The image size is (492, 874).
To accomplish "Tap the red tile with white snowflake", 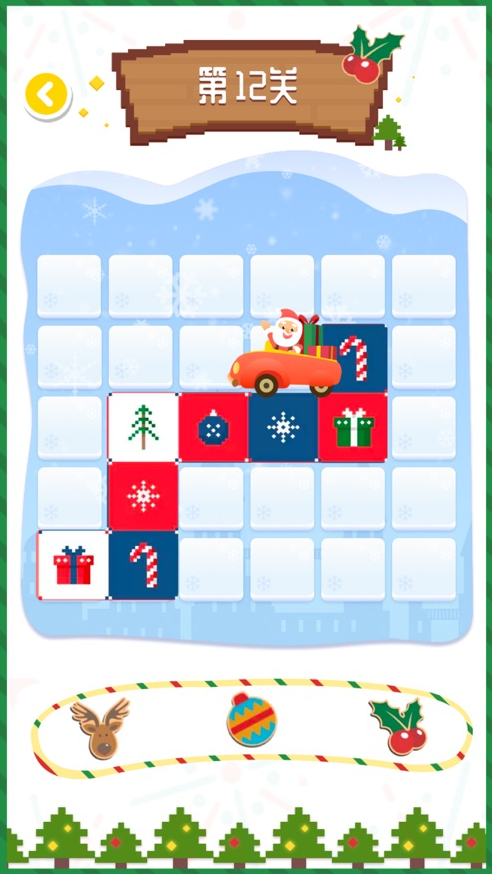I will [143, 497].
